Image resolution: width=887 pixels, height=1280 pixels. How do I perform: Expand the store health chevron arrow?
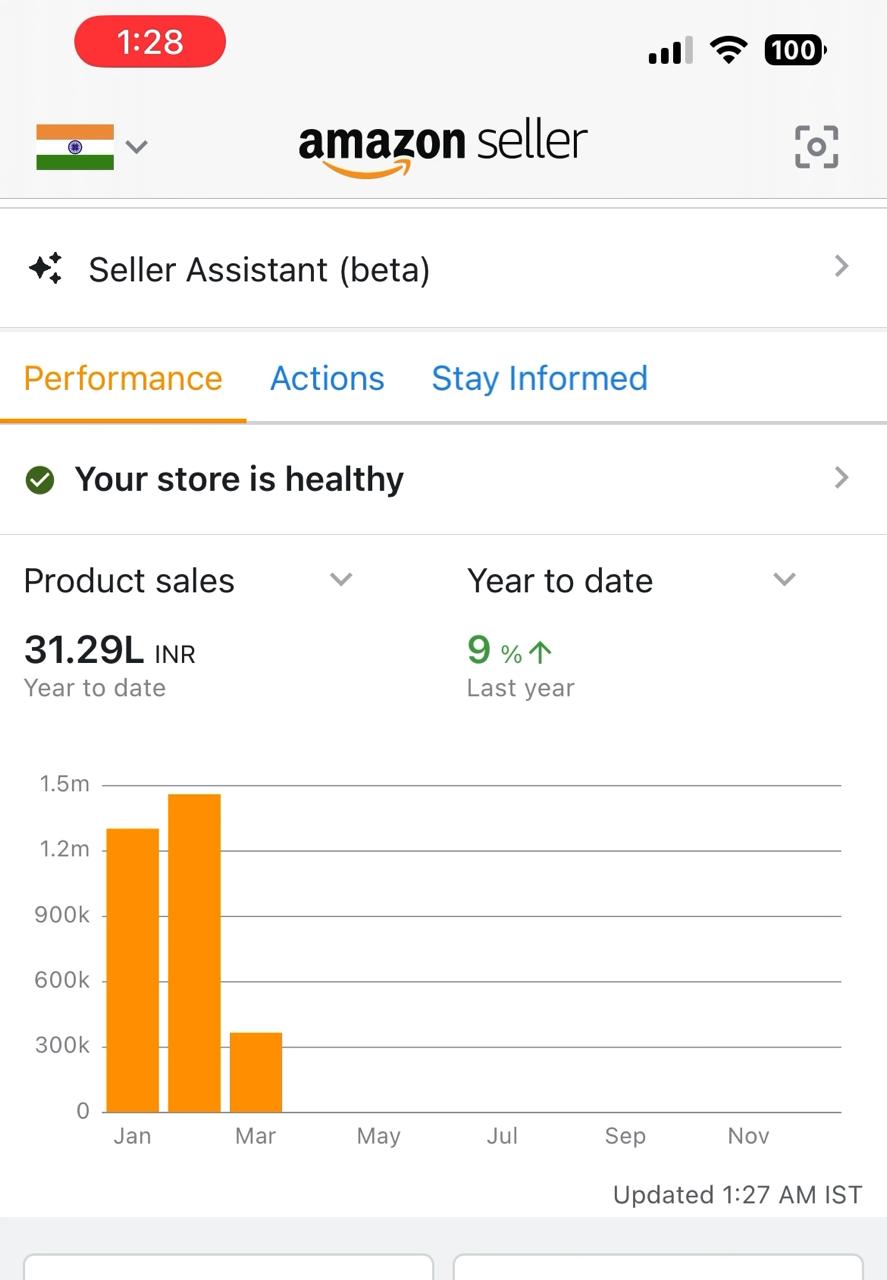coord(841,478)
